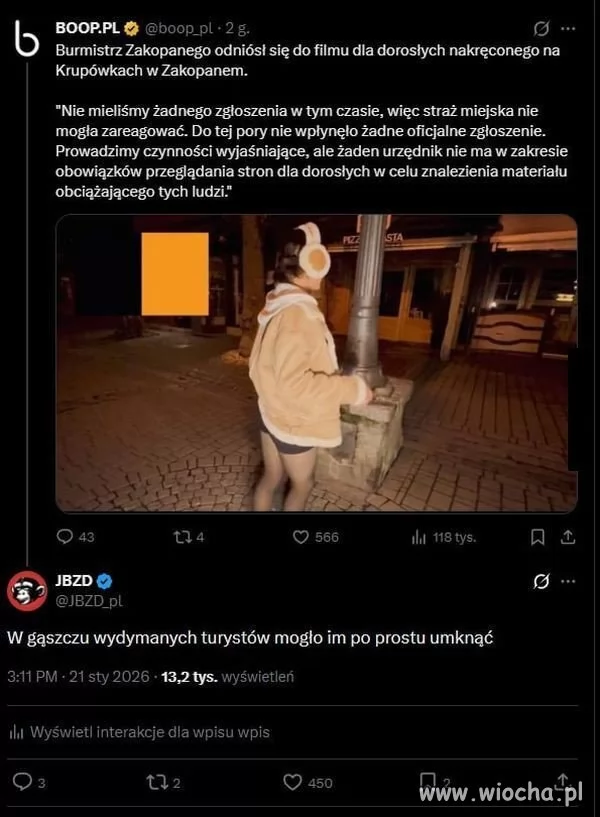Open the Krupówki photo in BOOP.PL post
This screenshot has width=600, height=817.
pos(316,363)
